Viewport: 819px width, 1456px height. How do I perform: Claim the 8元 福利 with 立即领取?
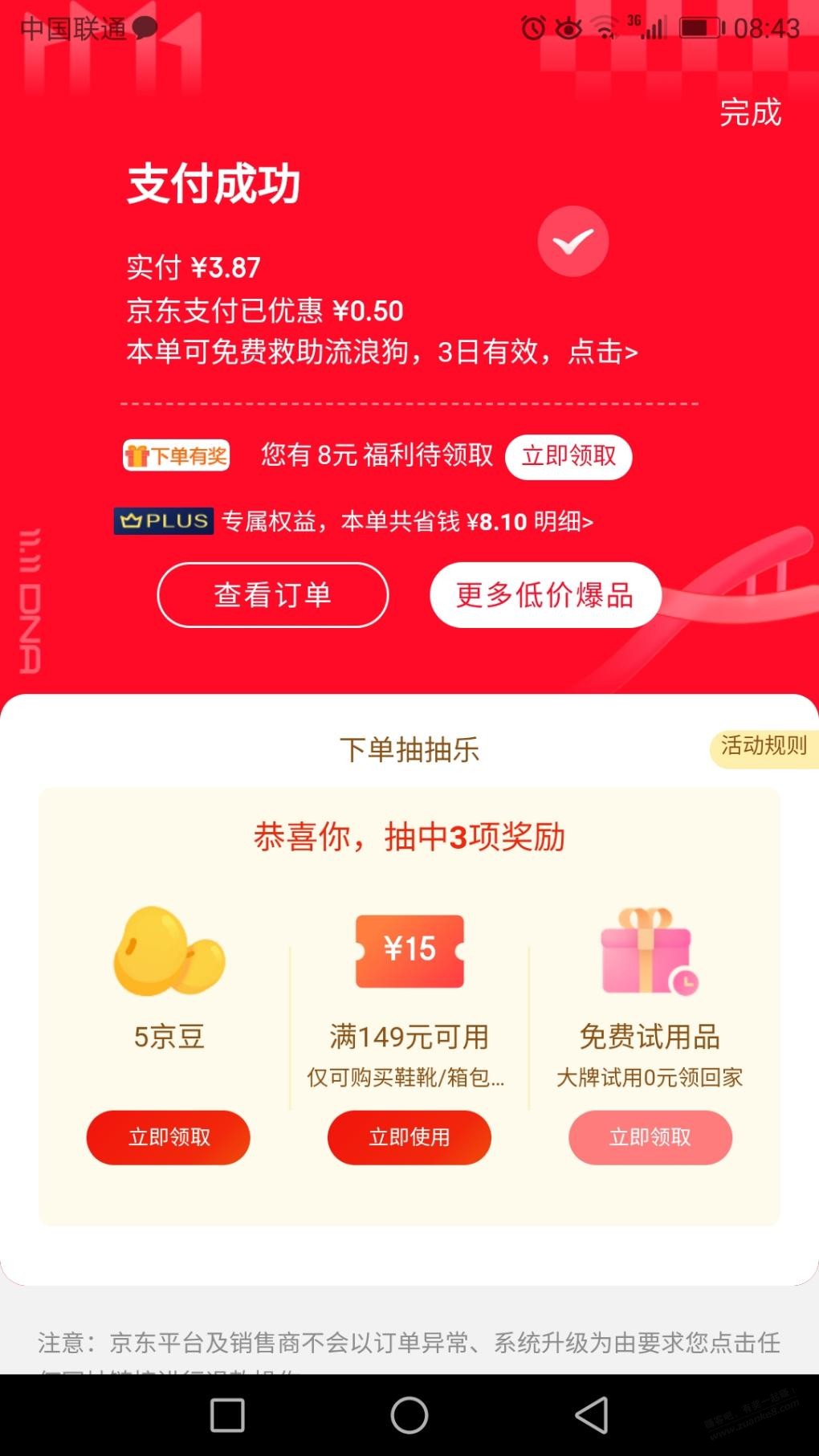[x=568, y=456]
